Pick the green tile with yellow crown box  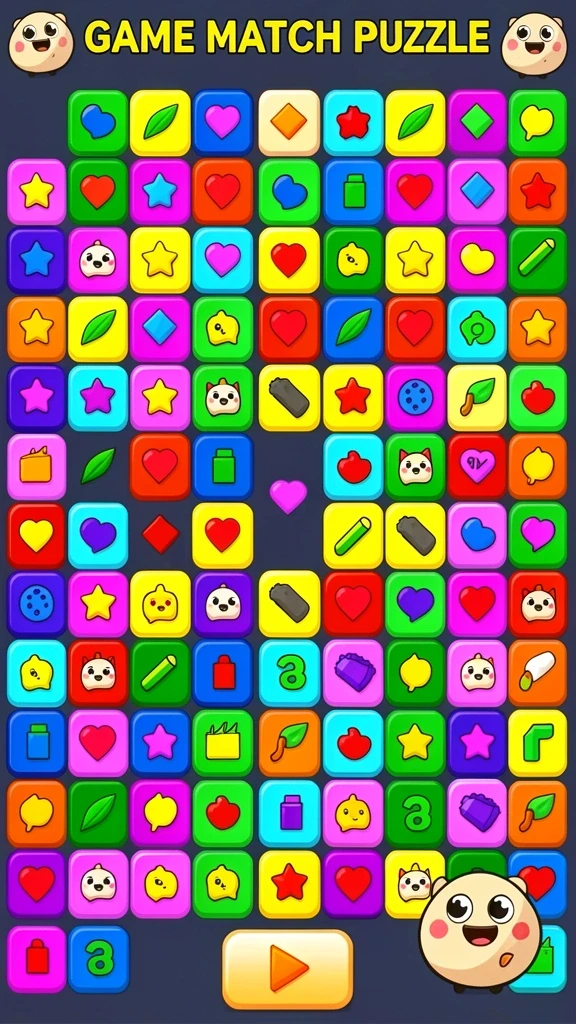coord(223,743)
